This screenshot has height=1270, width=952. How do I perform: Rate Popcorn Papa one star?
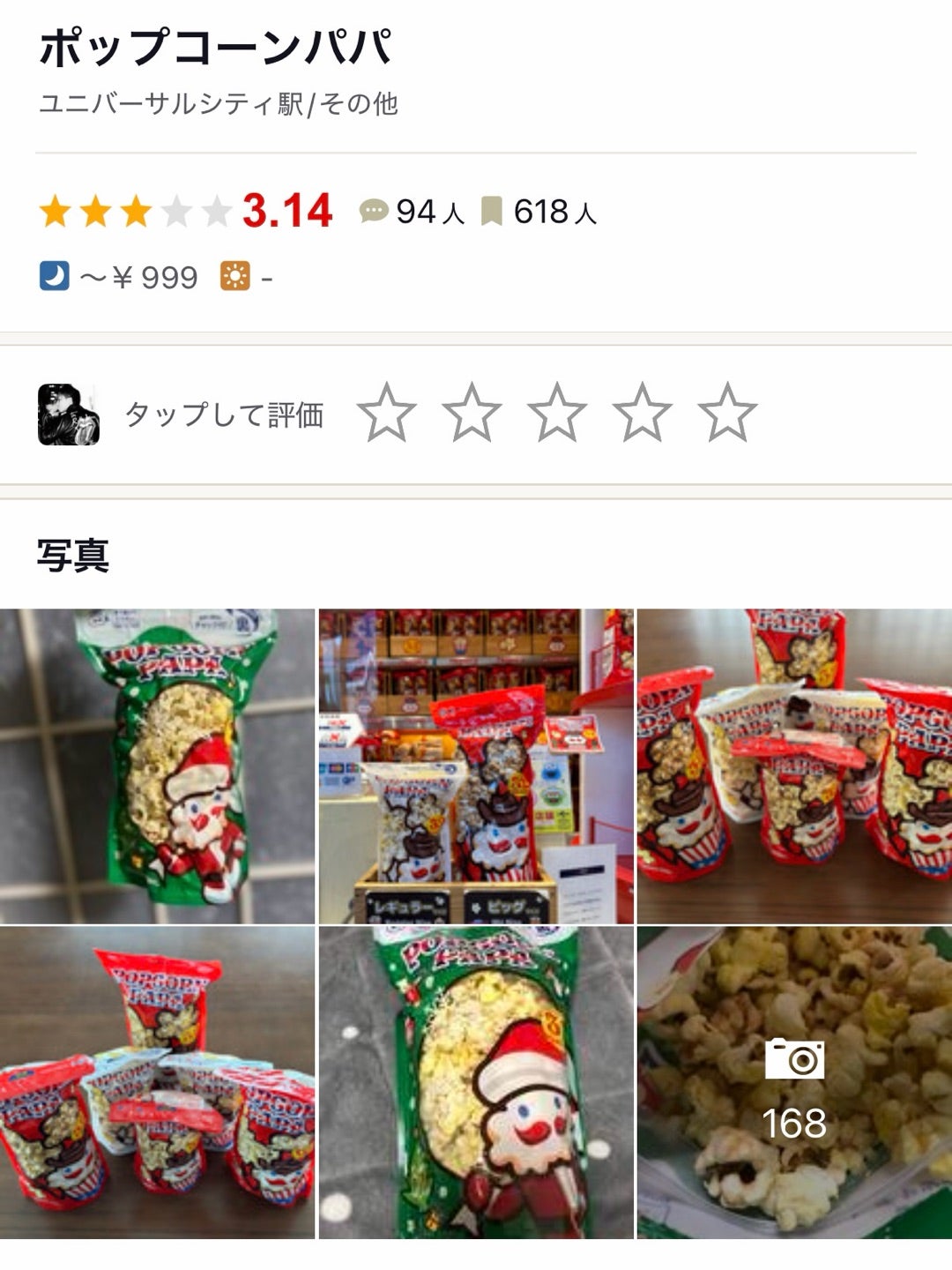(386, 413)
